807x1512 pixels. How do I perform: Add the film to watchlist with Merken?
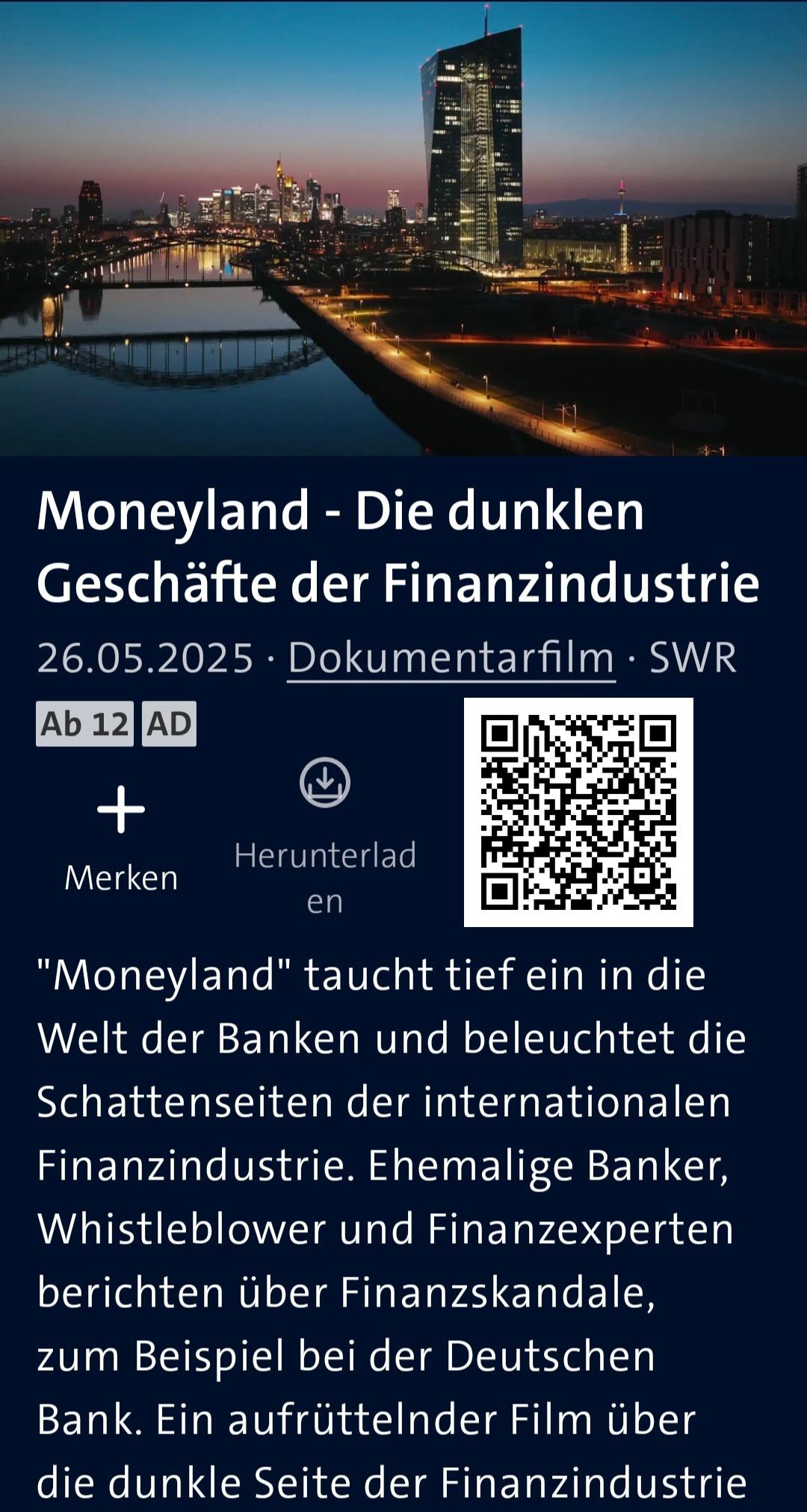coord(121,837)
